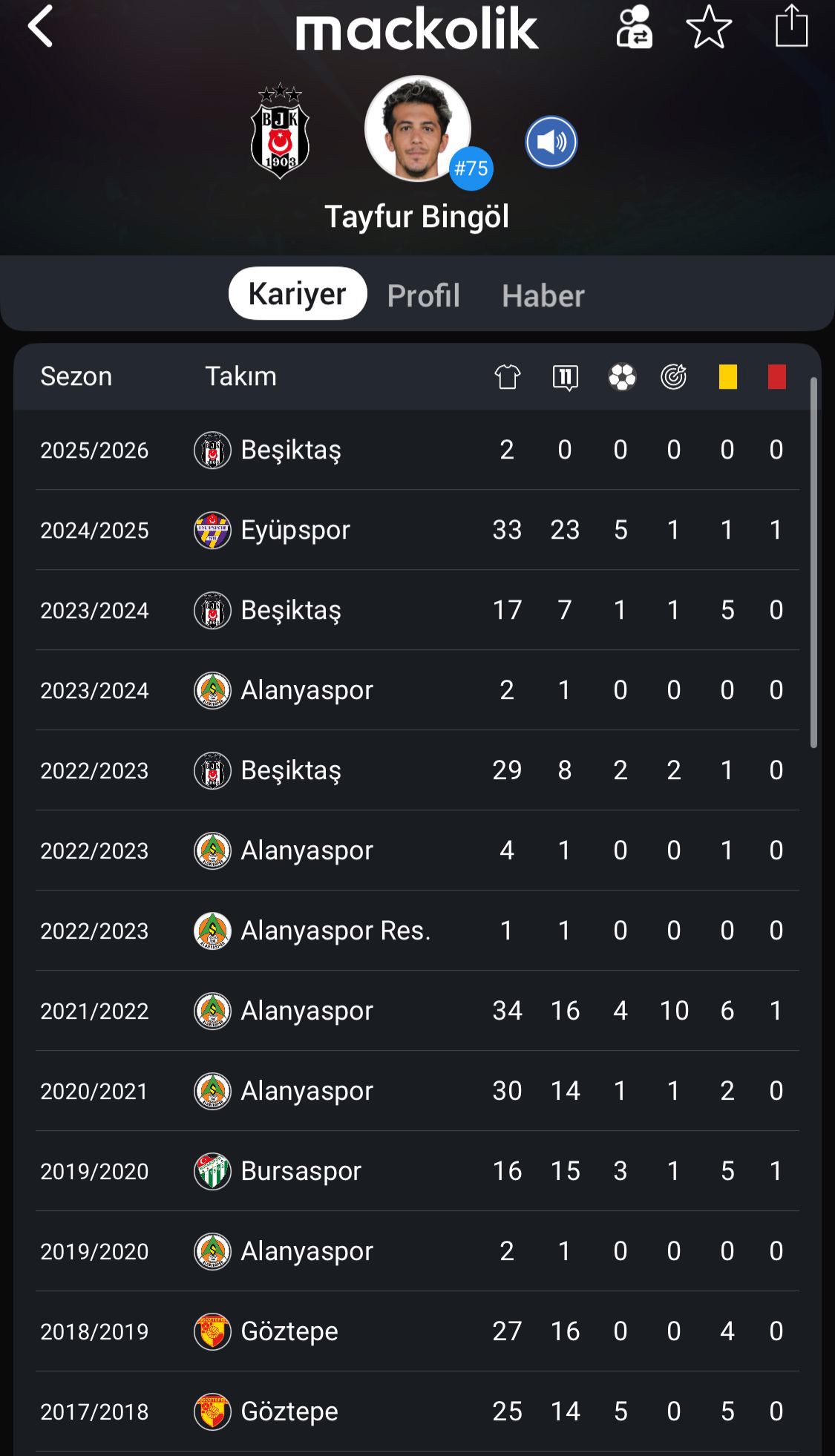The width and height of the screenshot is (835, 1456).
Task: Open the 2018/2019 Göztepe season row
Action: point(417,1331)
